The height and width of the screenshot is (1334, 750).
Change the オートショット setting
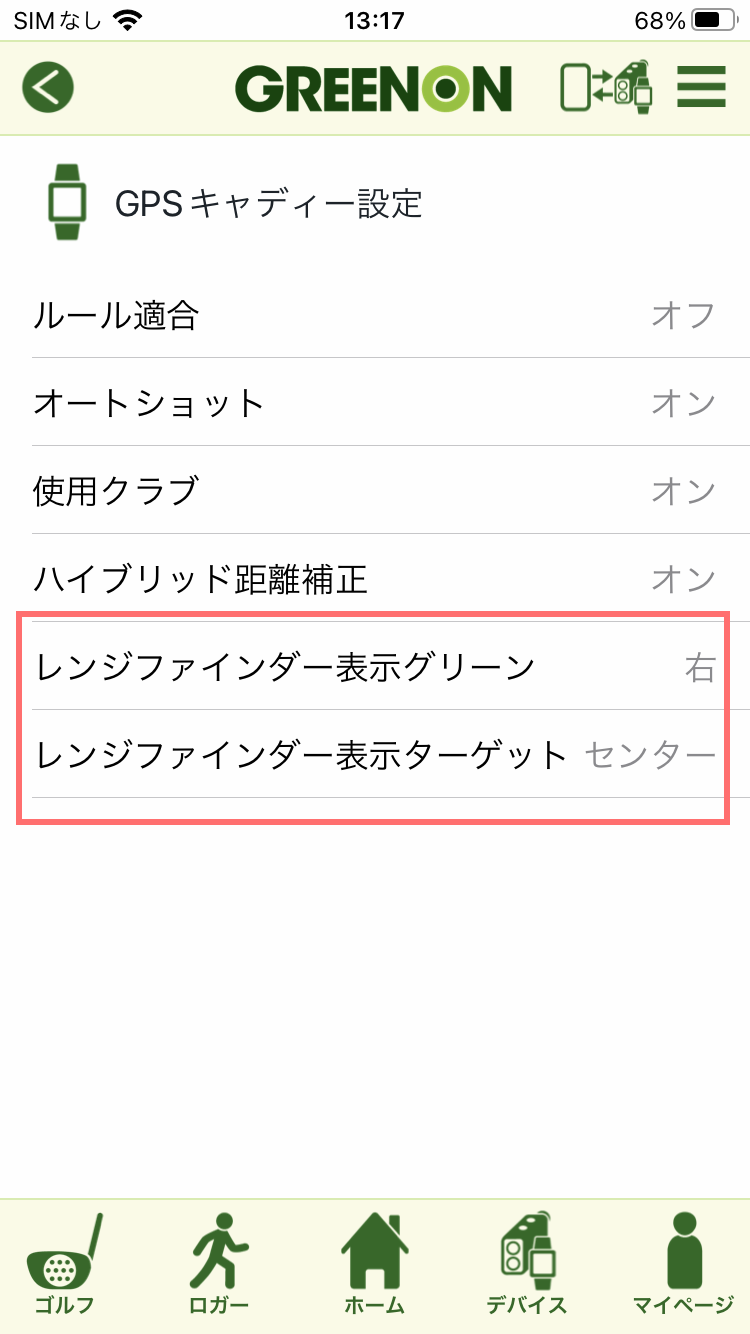(x=375, y=403)
